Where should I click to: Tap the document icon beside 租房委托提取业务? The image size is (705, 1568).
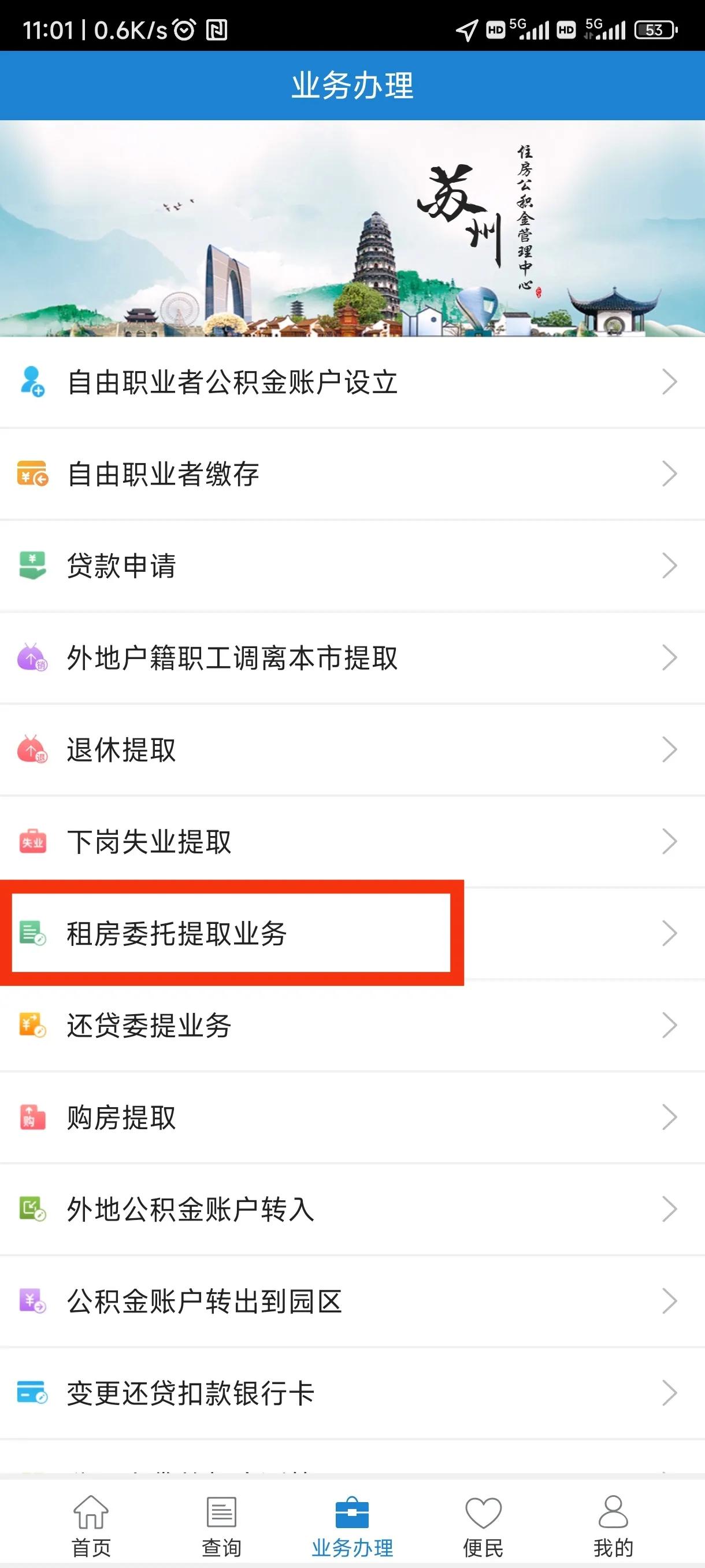click(32, 933)
